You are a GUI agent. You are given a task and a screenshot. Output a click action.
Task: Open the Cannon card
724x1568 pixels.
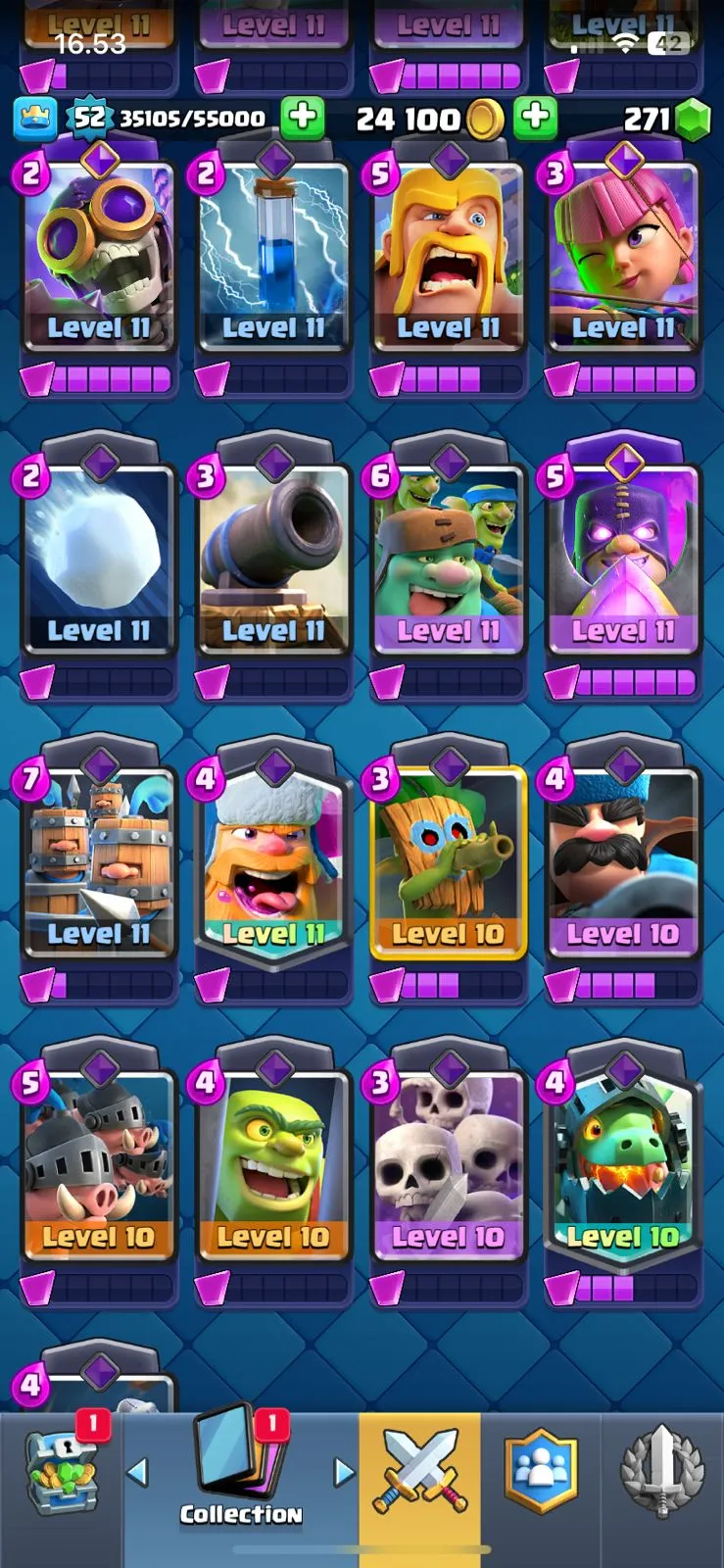point(273,559)
